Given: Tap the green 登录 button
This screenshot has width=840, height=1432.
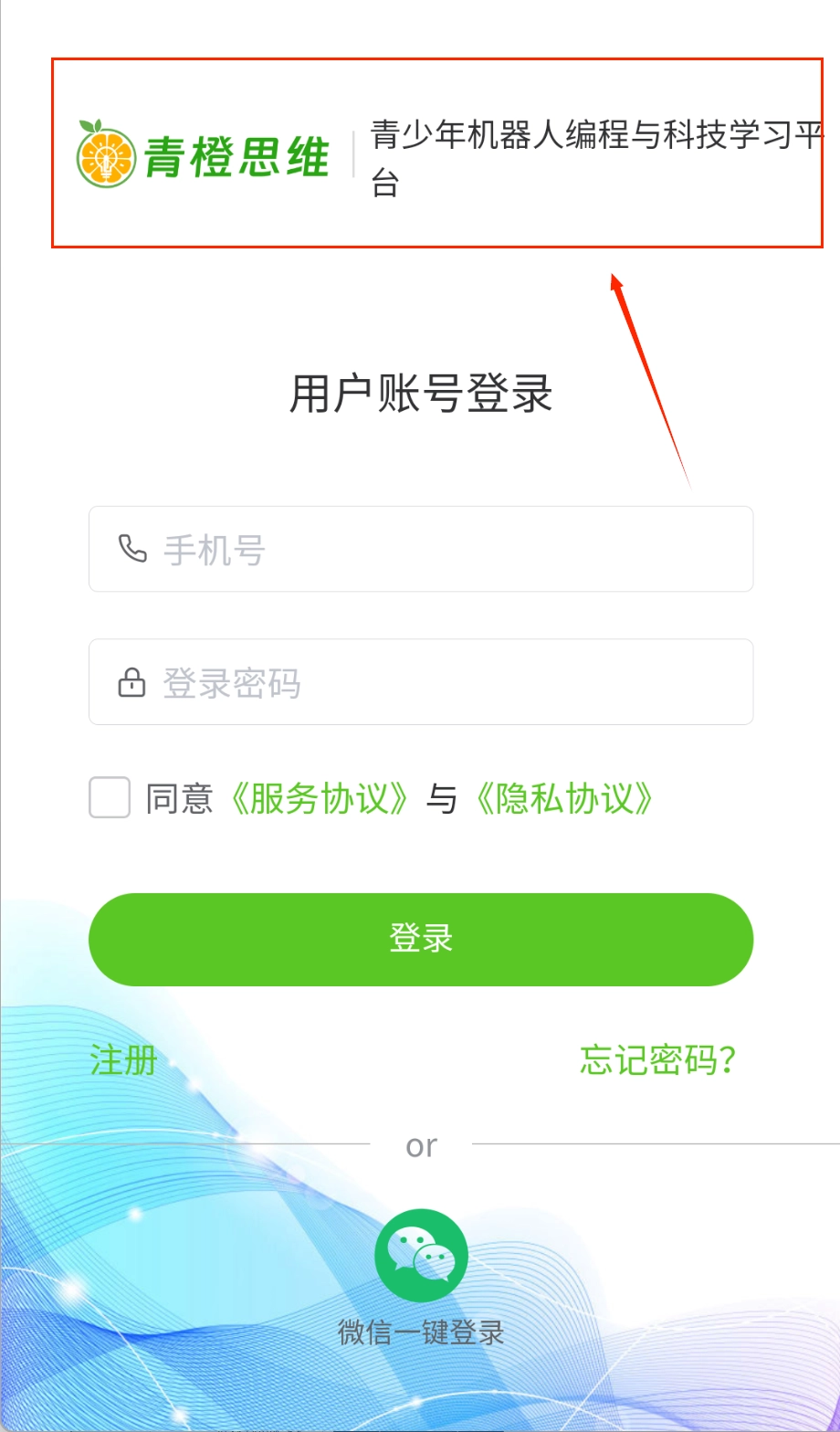Looking at the screenshot, I should 420,939.
